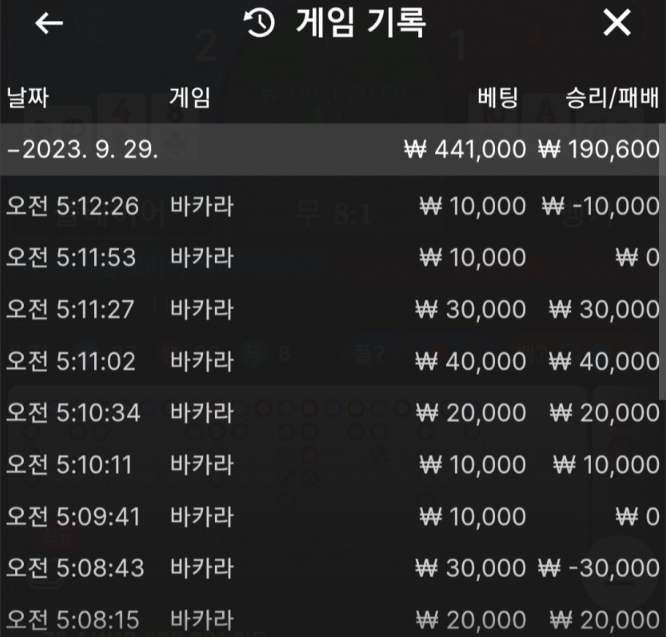Open the baccarat round at 5:11:53
The height and width of the screenshot is (637, 666).
coord(333,257)
